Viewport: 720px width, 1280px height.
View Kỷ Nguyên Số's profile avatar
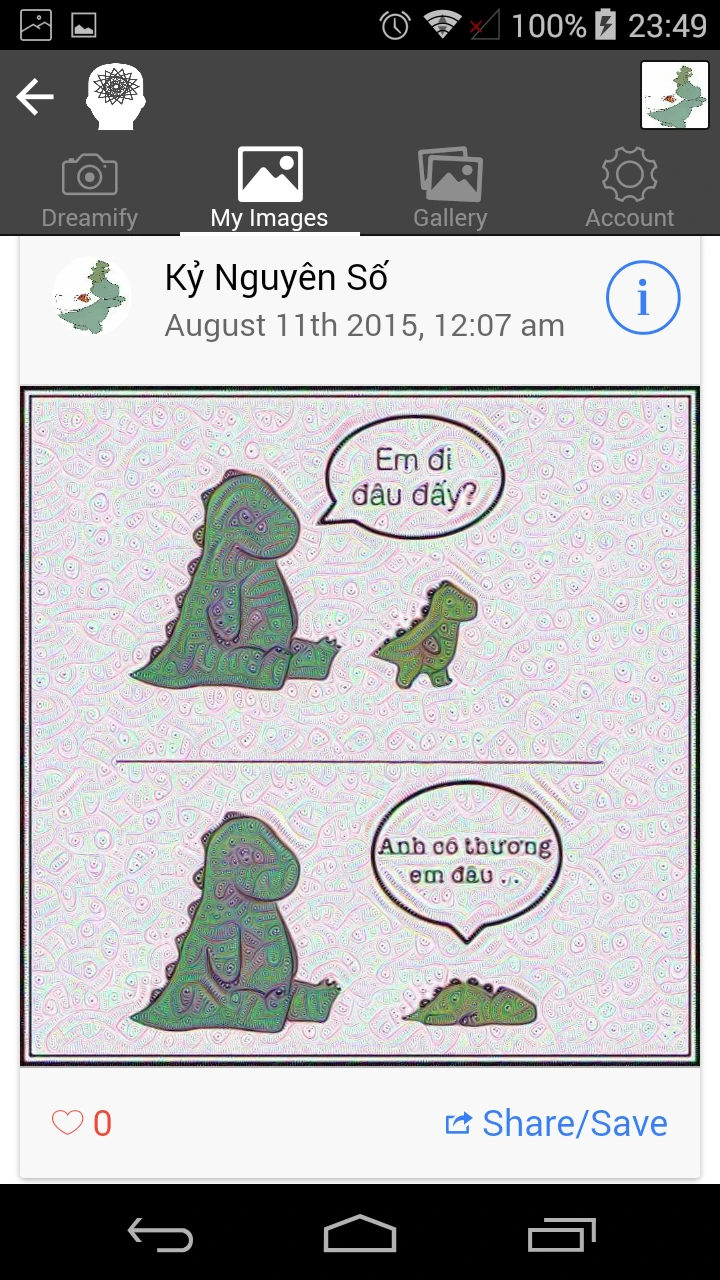[x=92, y=296]
